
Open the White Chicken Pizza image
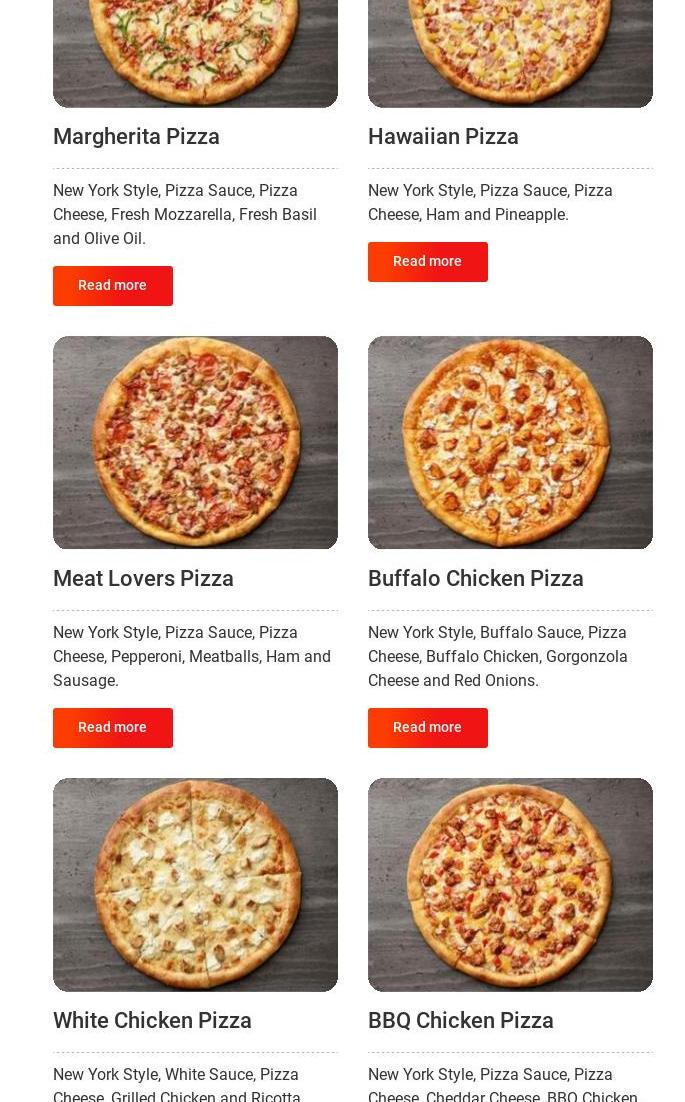[195, 884]
